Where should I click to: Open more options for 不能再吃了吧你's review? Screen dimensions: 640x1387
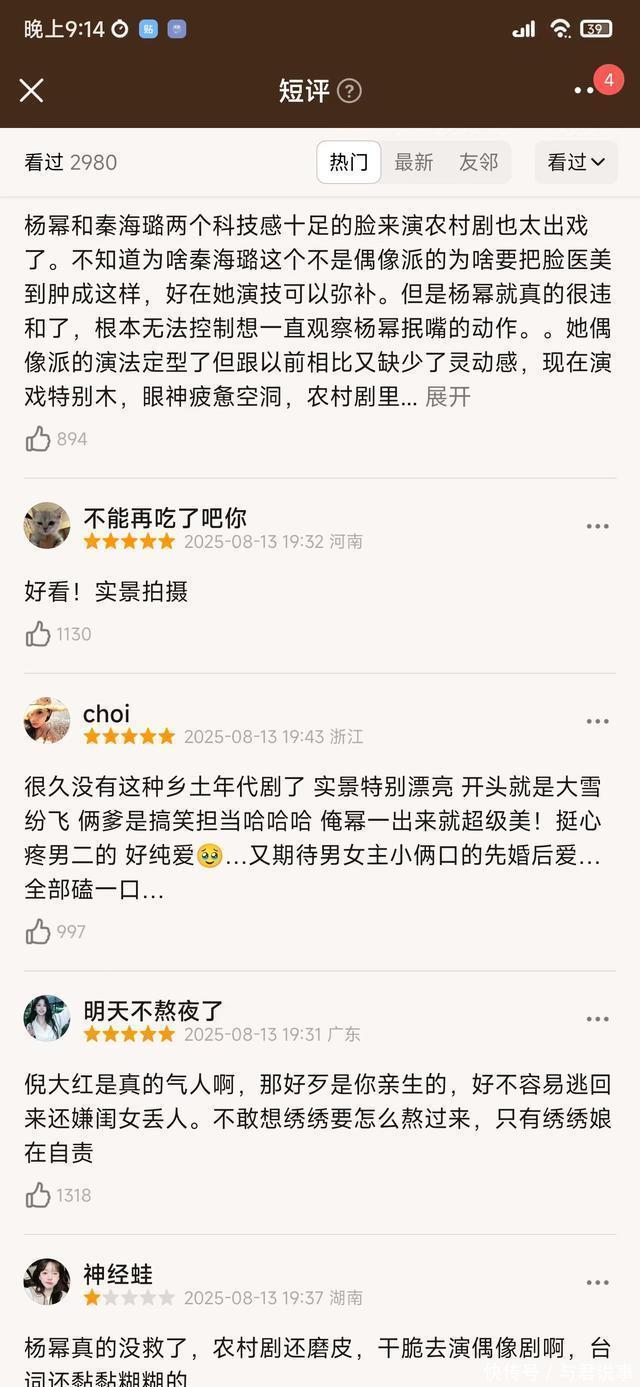[x=597, y=527]
